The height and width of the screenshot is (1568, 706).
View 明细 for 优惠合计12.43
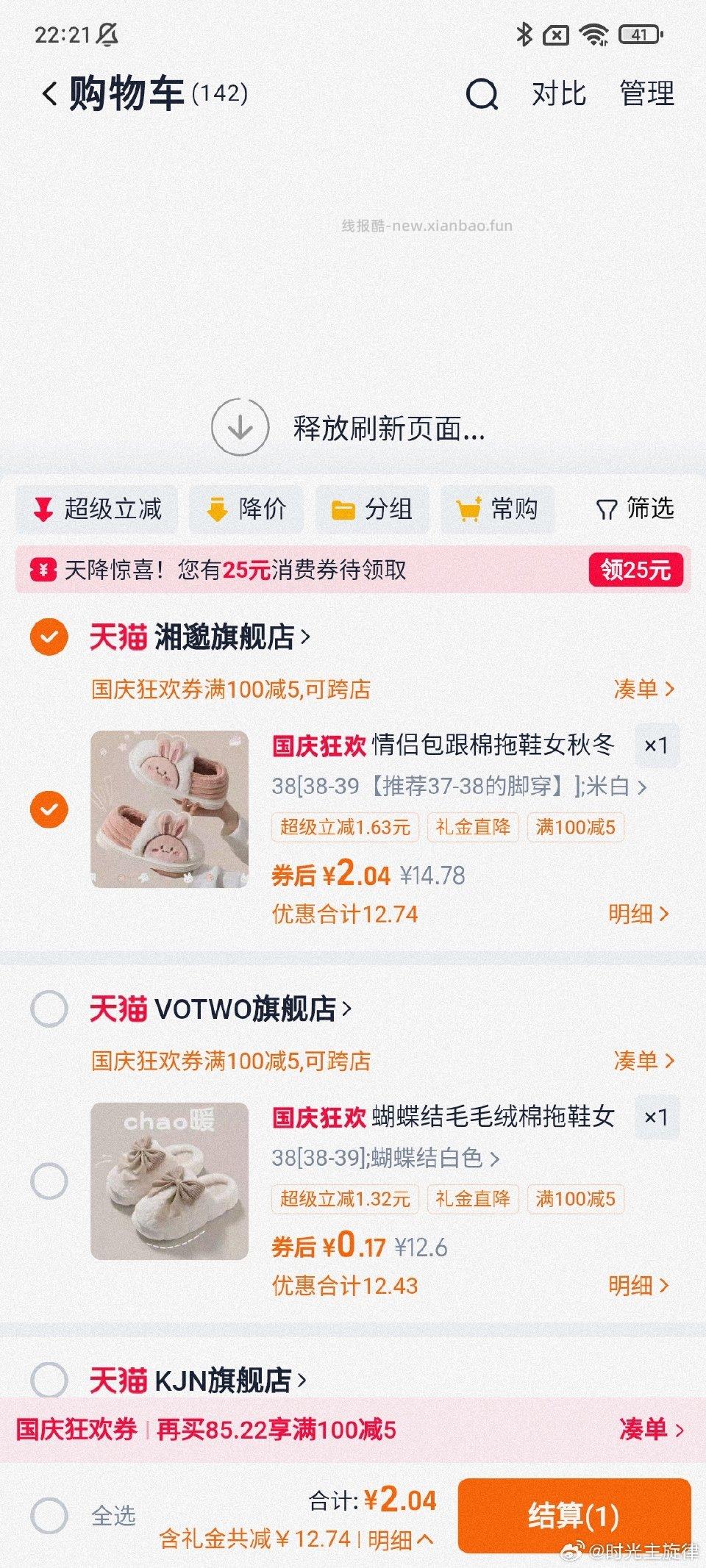tap(638, 1285)
